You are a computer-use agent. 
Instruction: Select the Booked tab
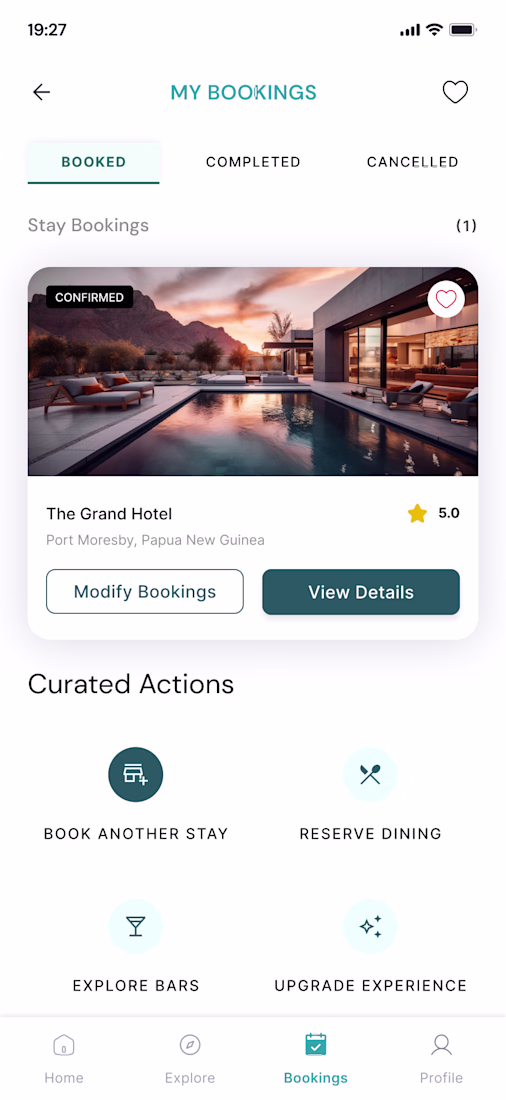(93, 162)
